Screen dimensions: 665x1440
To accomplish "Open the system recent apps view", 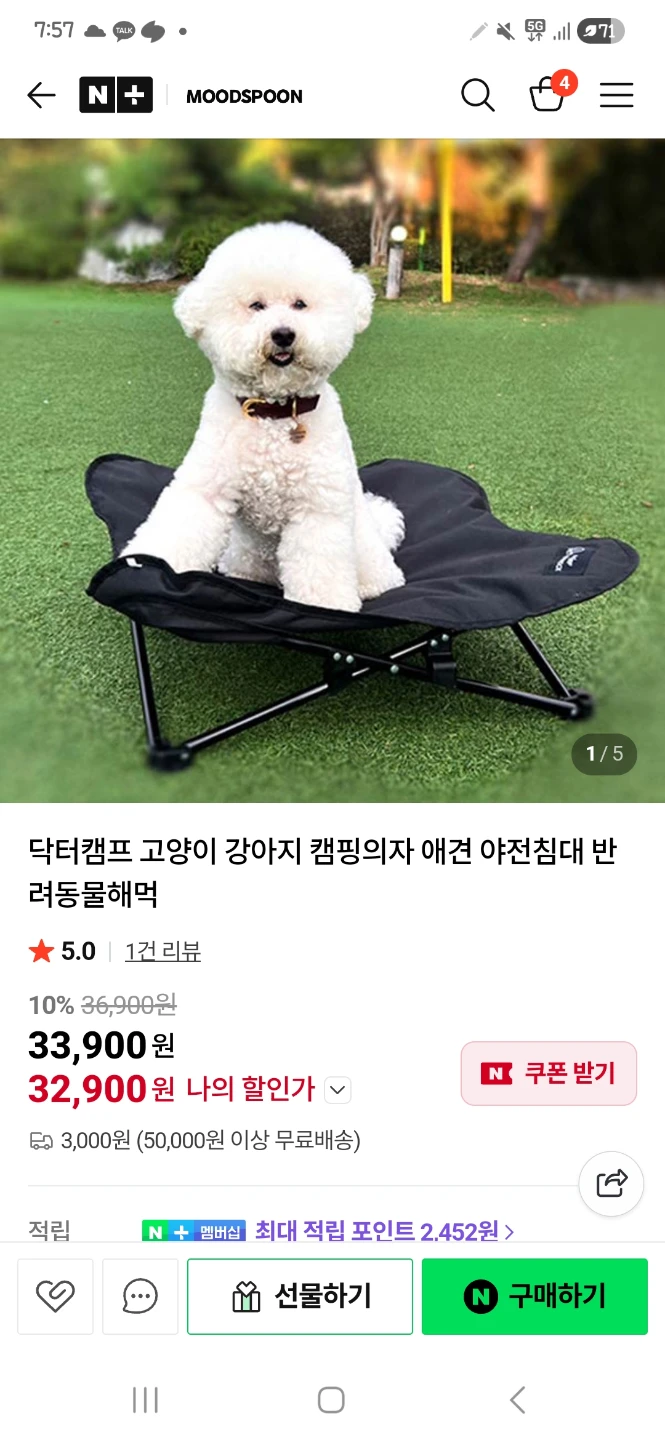I will 146,1400.
